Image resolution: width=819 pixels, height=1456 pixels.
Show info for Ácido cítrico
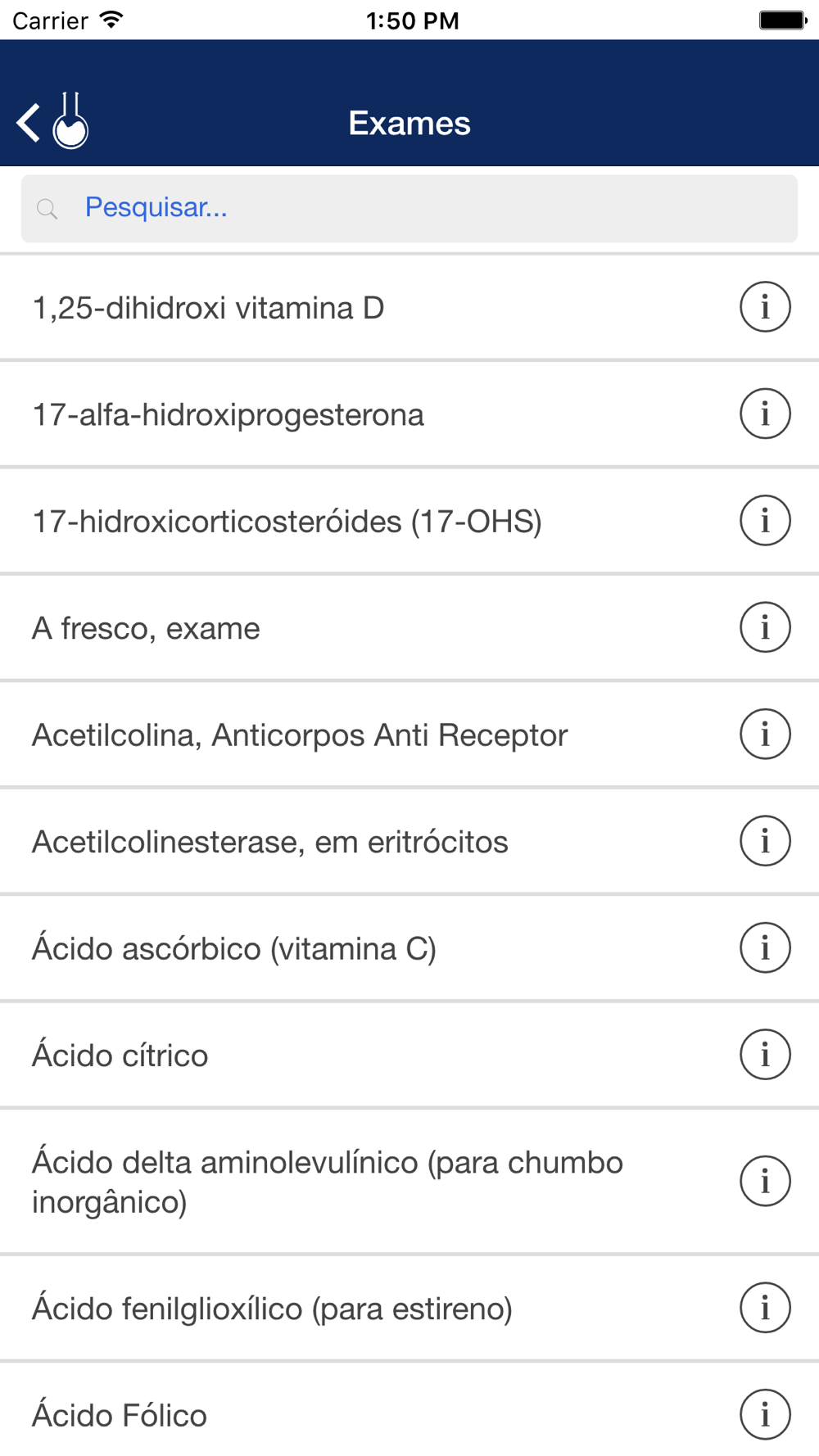tap(765, 1055)
